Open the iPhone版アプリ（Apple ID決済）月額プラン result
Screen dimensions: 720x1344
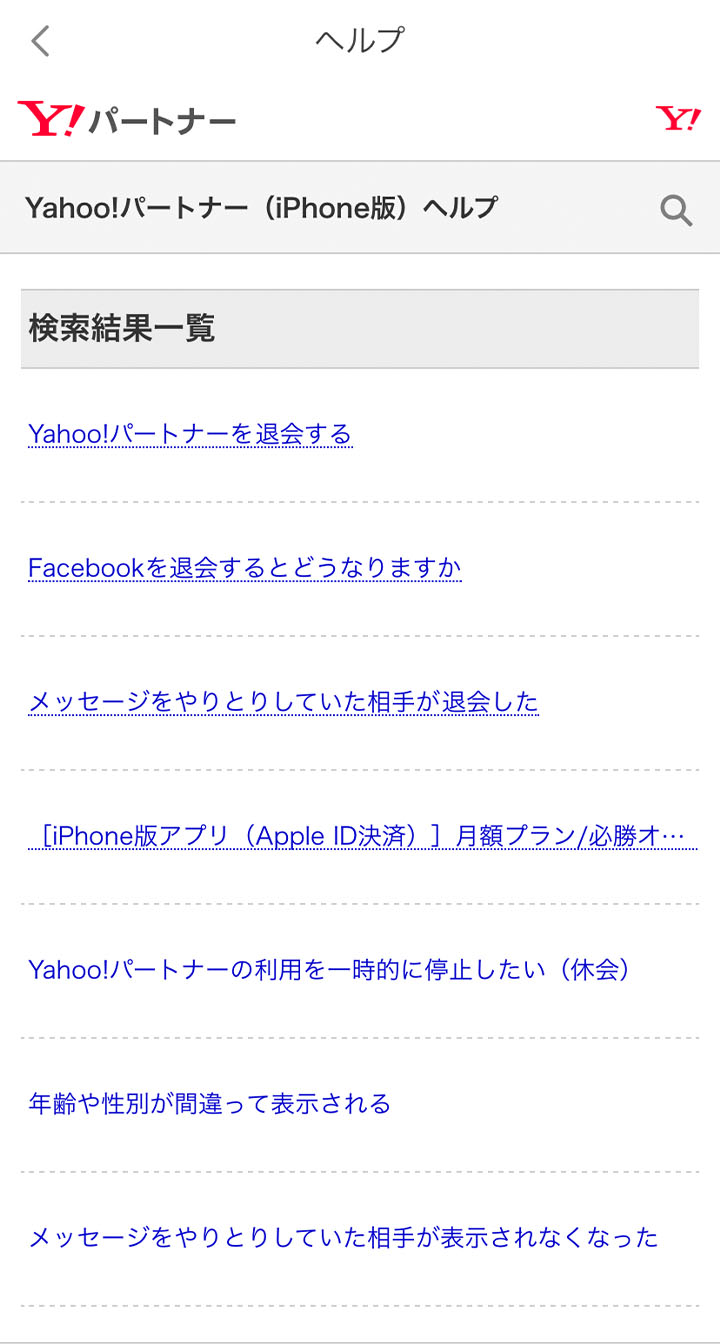pos(362,836)
